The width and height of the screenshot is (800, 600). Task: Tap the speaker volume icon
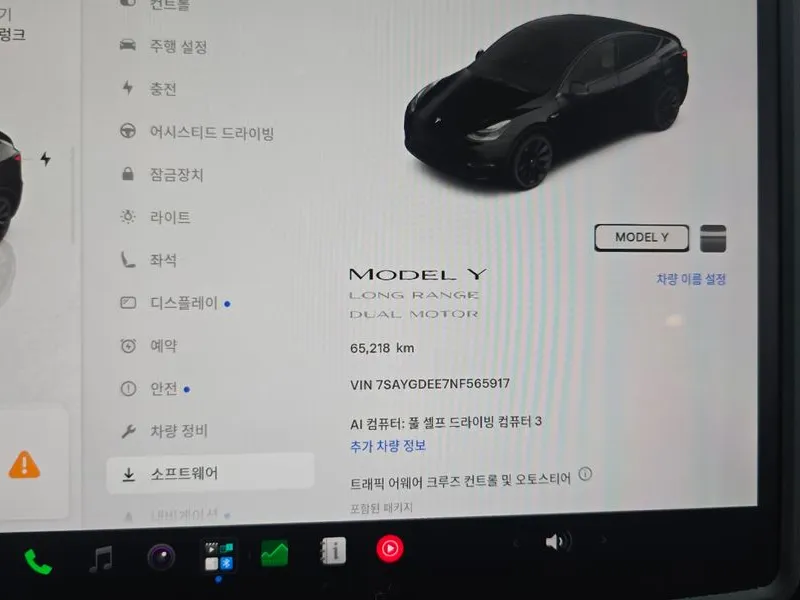pos(558,541)
